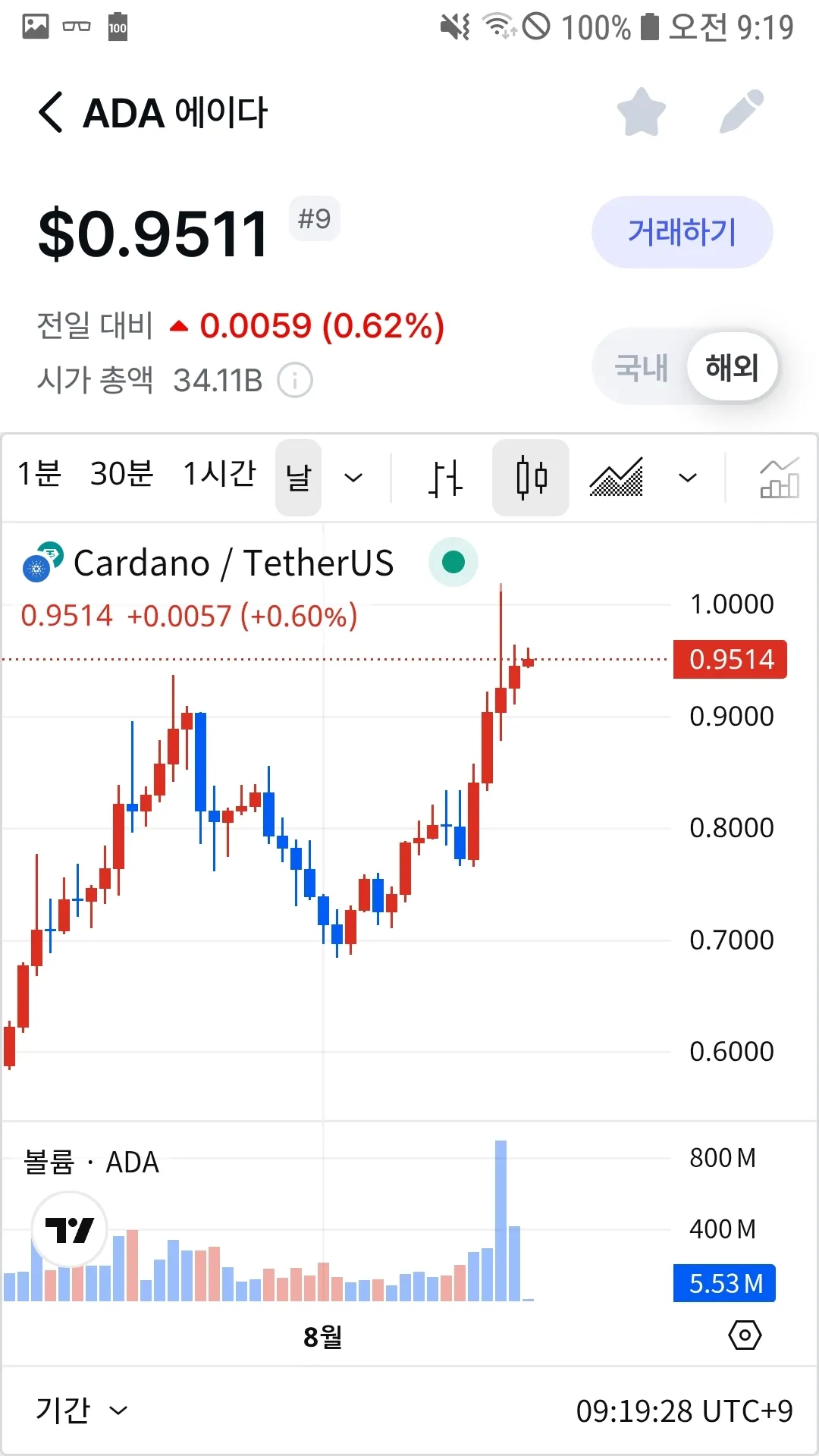Open market cap info icon

[x=295, y=380]
